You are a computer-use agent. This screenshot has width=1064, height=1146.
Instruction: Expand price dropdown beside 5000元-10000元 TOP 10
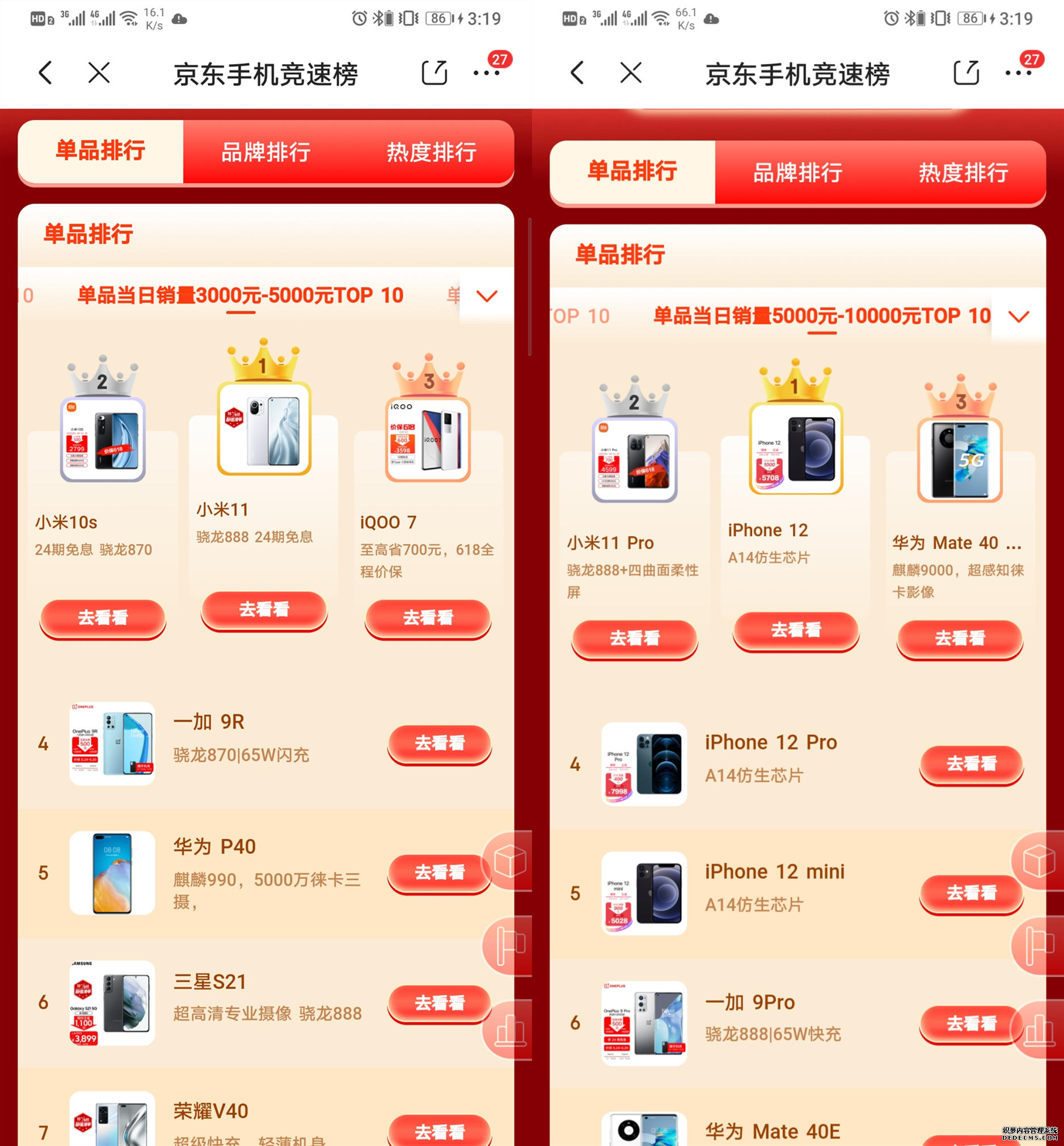(1019, 317)
